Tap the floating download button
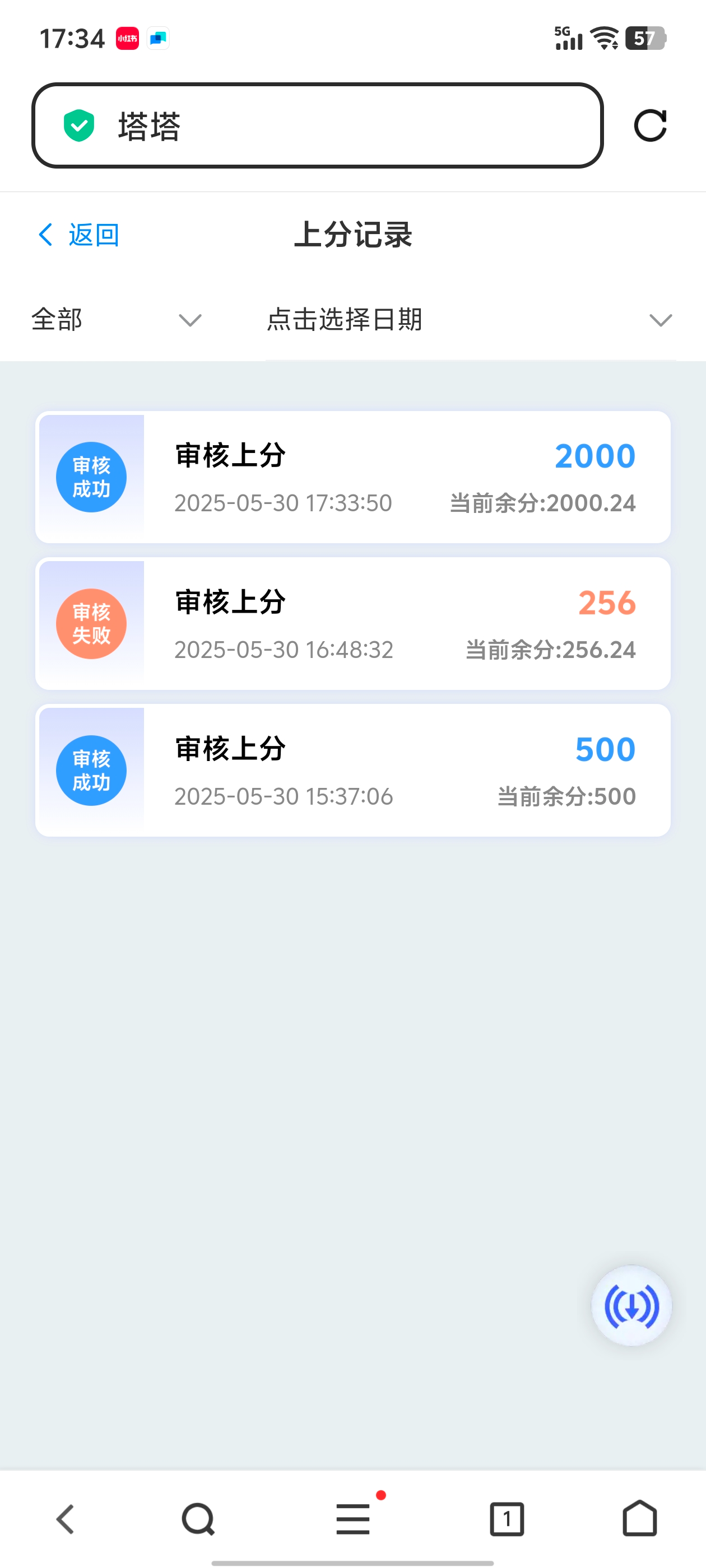 point(631,1306)
